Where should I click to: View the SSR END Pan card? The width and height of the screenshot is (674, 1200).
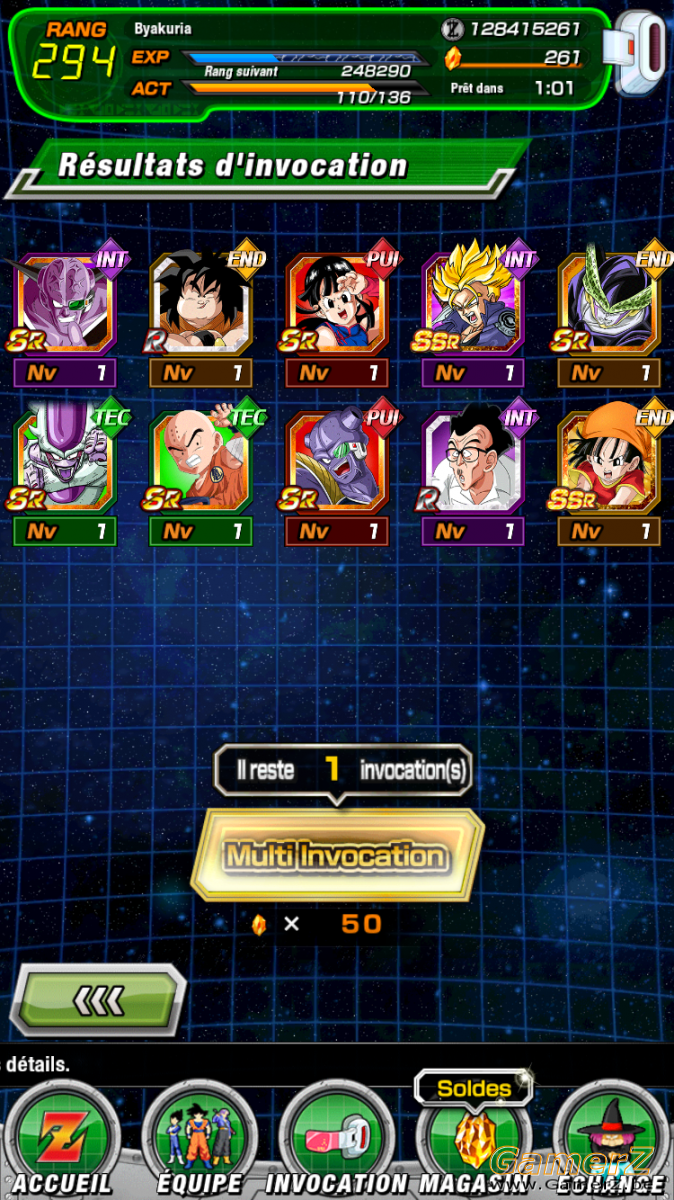(x=609, y=462)
